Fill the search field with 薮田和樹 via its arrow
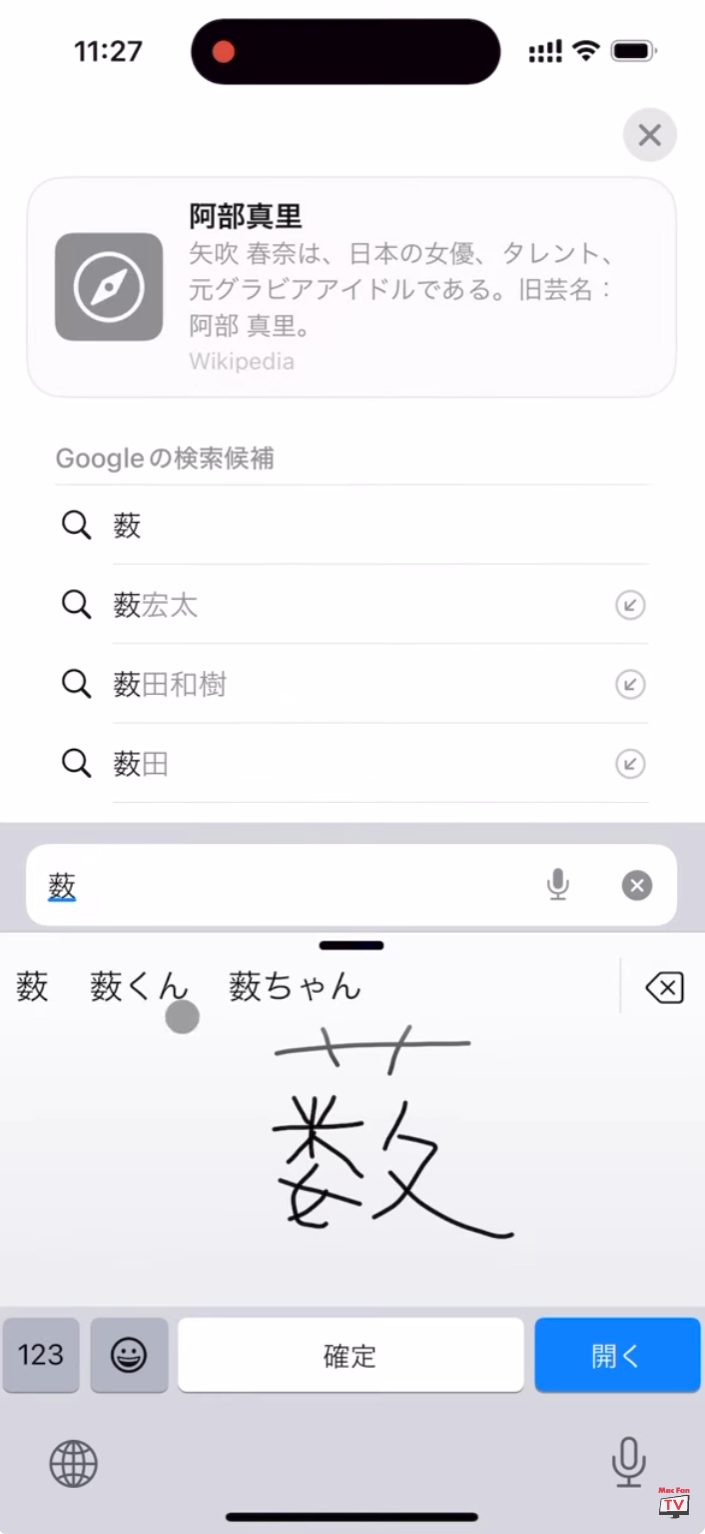 pos(630,685)
